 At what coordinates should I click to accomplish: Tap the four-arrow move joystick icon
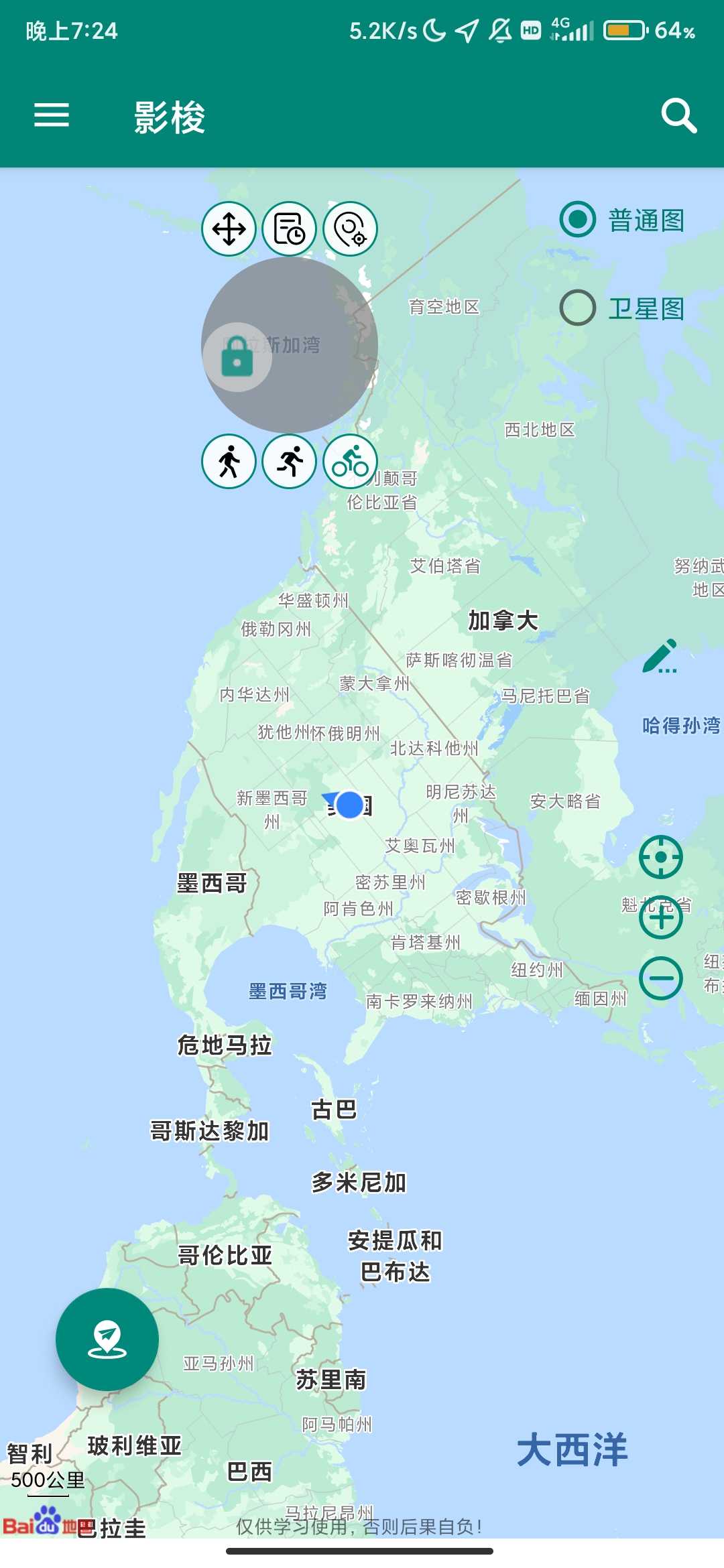click(x=229, y=229)
